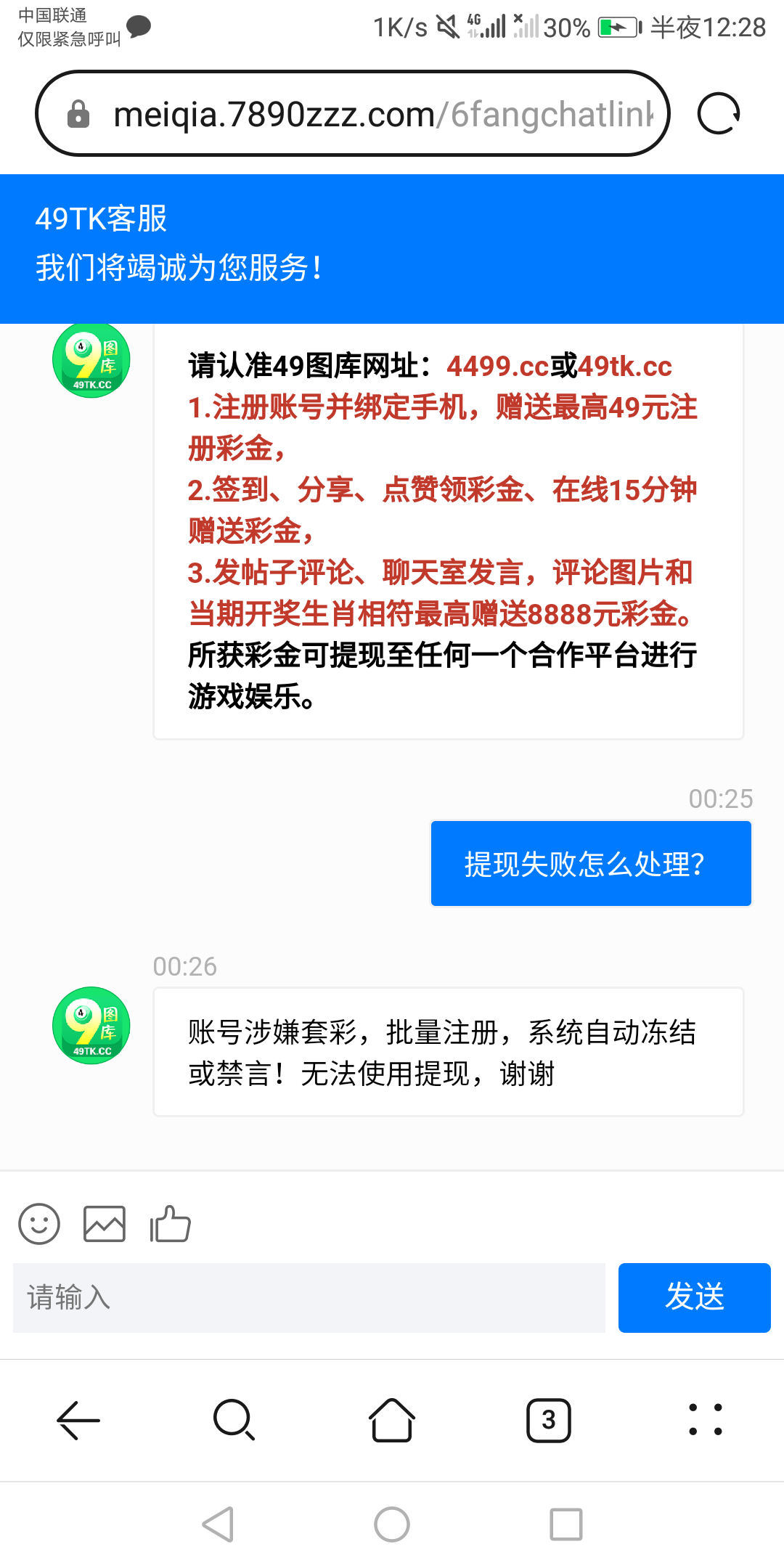The image size is (784, 1568).
Task: Click the 4499.cc link
Action: pyautogui.click(x=497, y=367)
